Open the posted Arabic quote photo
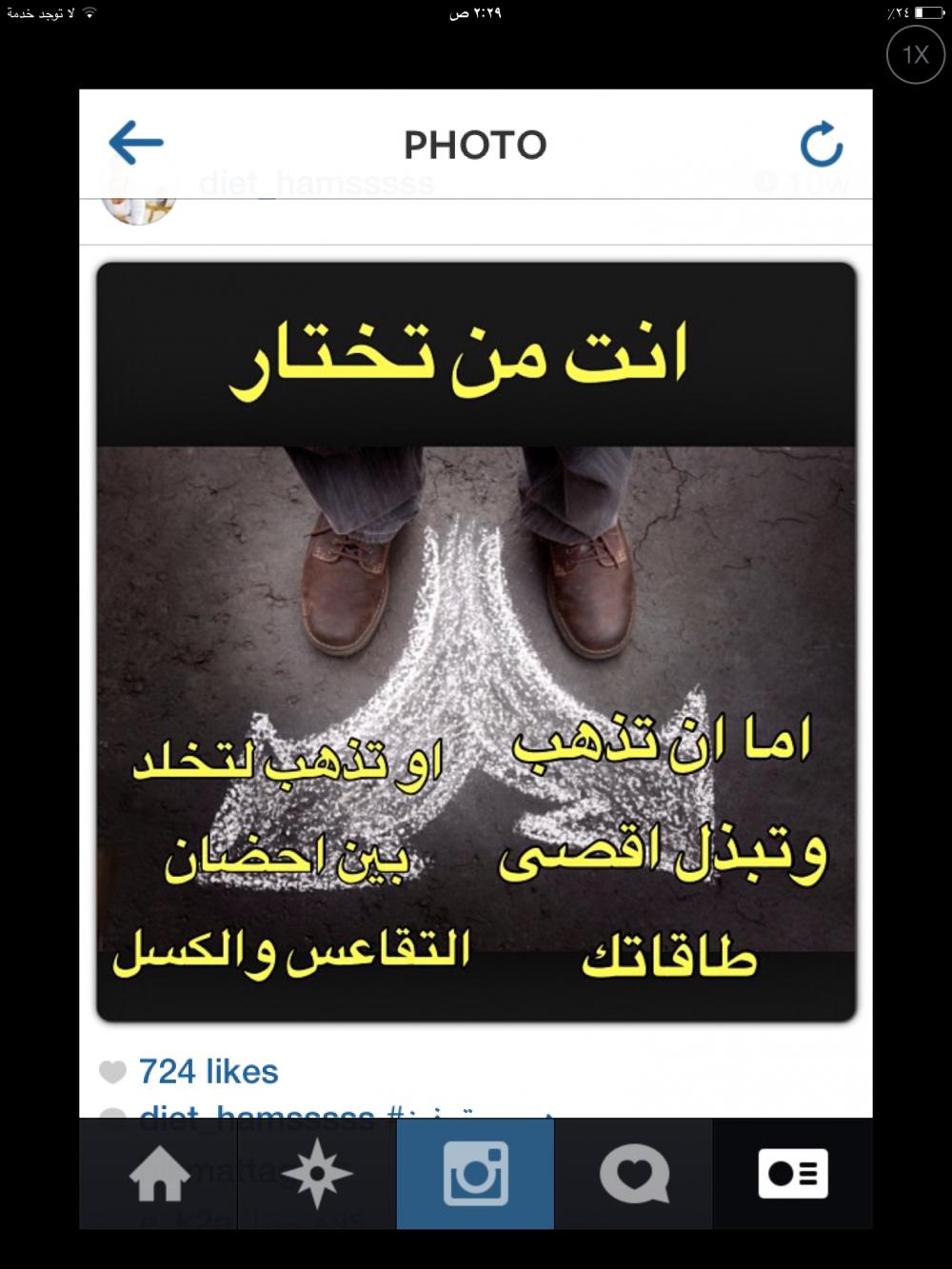952x1269 pixels. point(476,642)
